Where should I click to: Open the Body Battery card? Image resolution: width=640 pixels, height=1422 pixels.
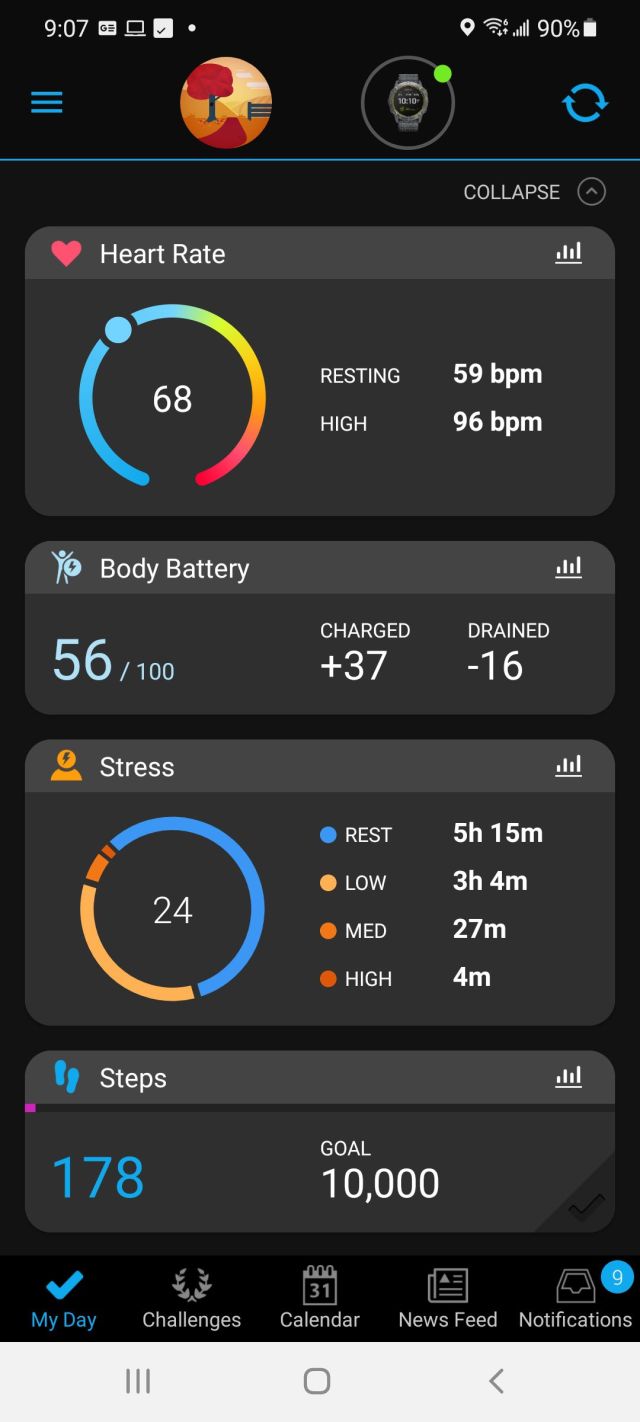coord(320,628)
